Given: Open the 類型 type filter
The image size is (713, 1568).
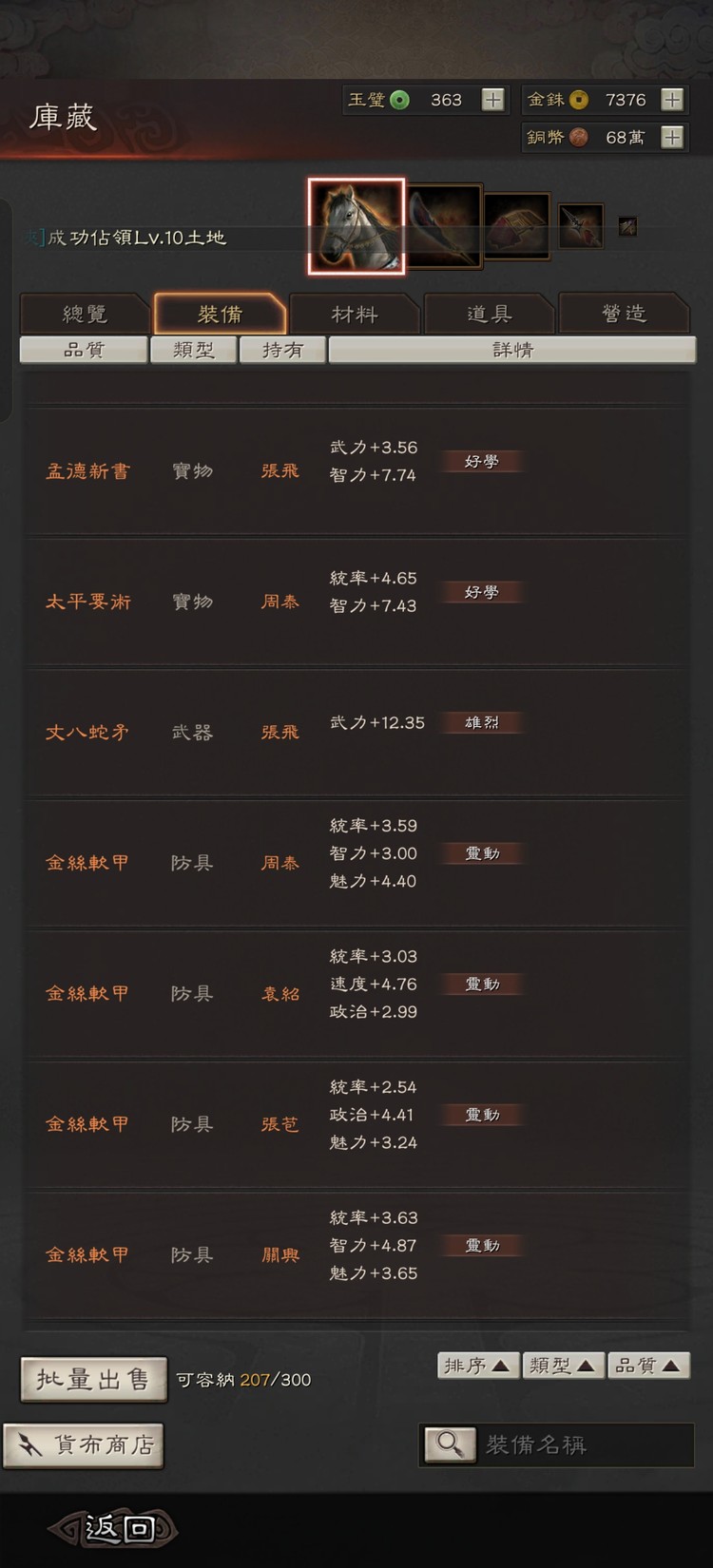Looking at the screenshot, I should pyautogui.click(x=194, y=350).
